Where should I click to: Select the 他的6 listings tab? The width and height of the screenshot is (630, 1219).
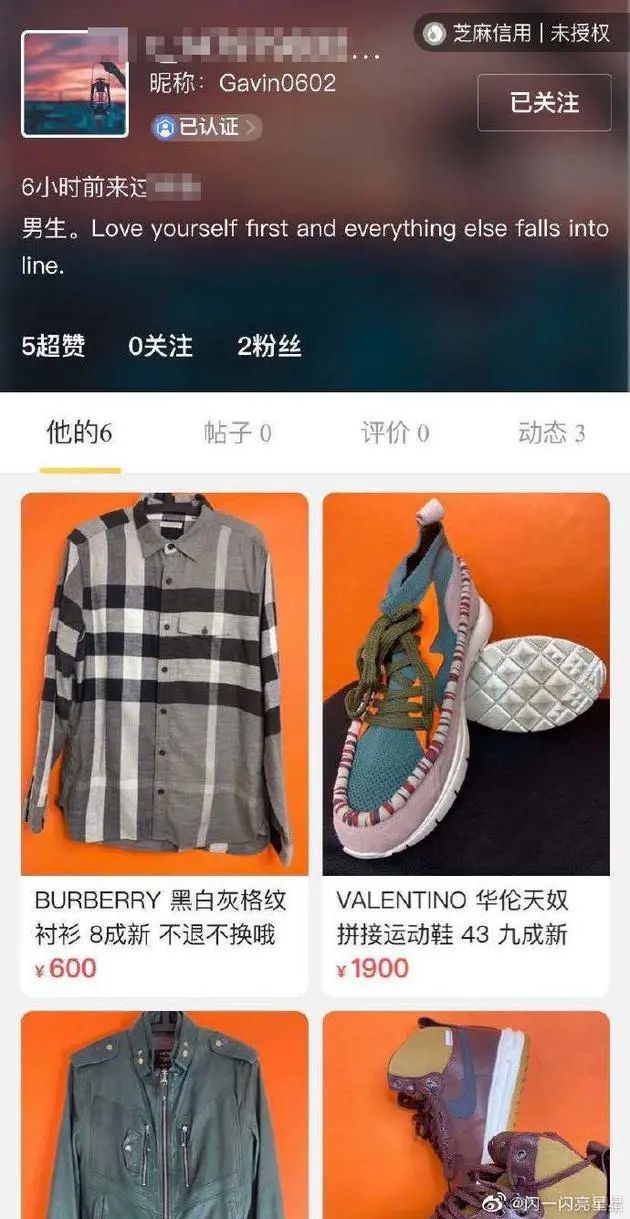point(79,432)
